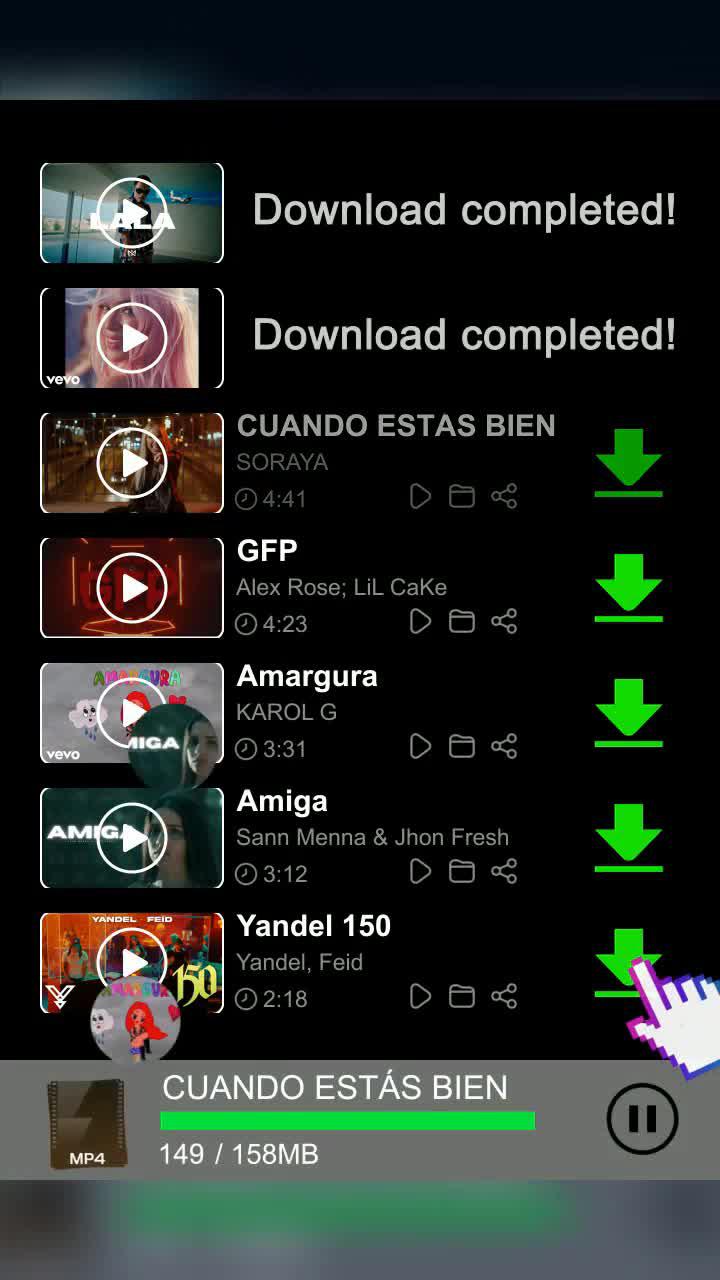Image resolution: width=720 pixels, height=1280 pixels.
Task: Share "Yandel 150" via the share icon
Action: click(x=503, y=996)
